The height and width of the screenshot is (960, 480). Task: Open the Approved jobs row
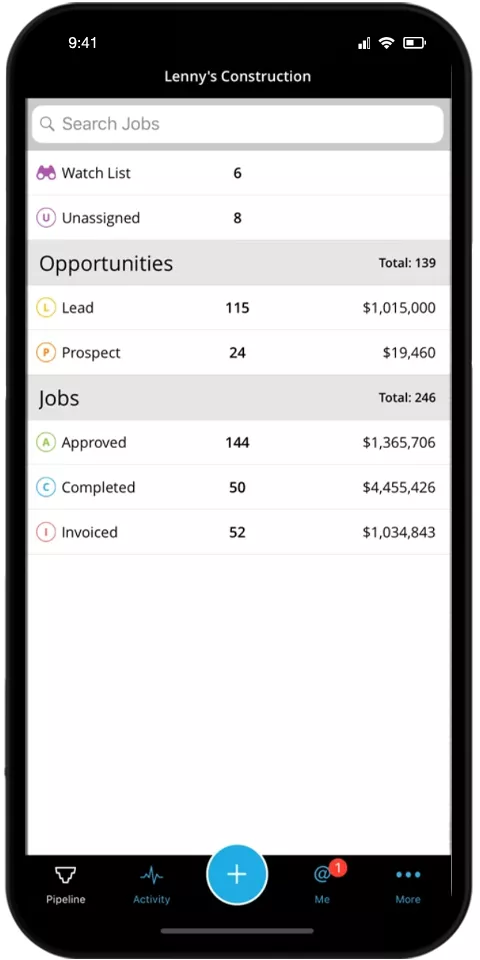point(239,443)
